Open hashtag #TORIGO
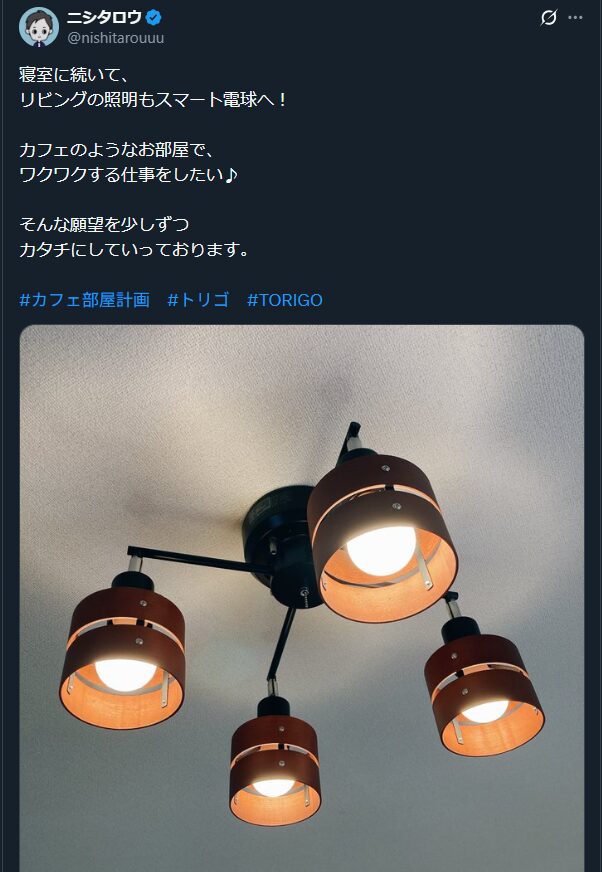The height and width of the screenshot is (872, 602). [285, 300]
